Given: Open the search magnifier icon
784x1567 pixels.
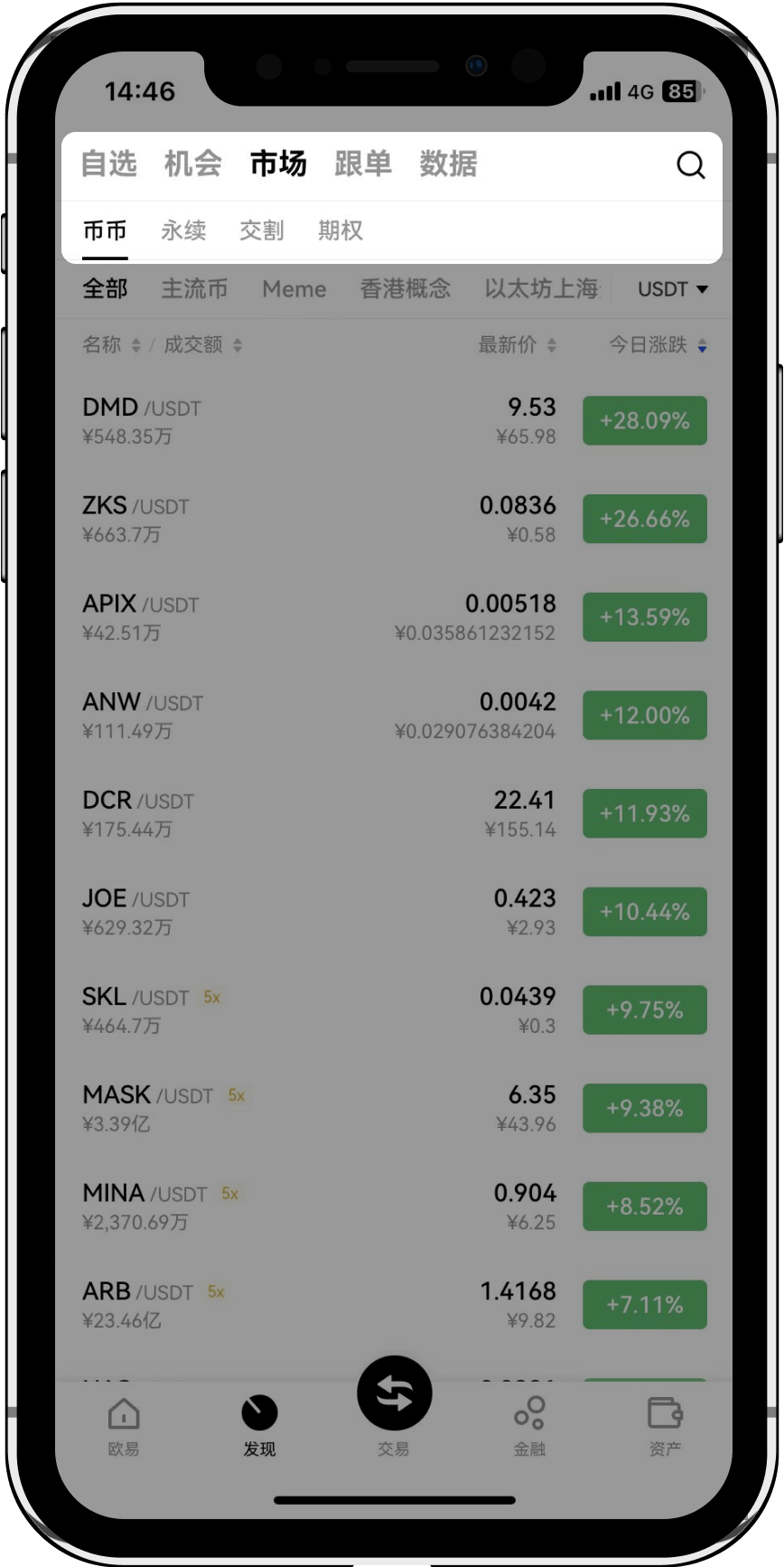Looking at the screenshot, I should tap(691, 164).
